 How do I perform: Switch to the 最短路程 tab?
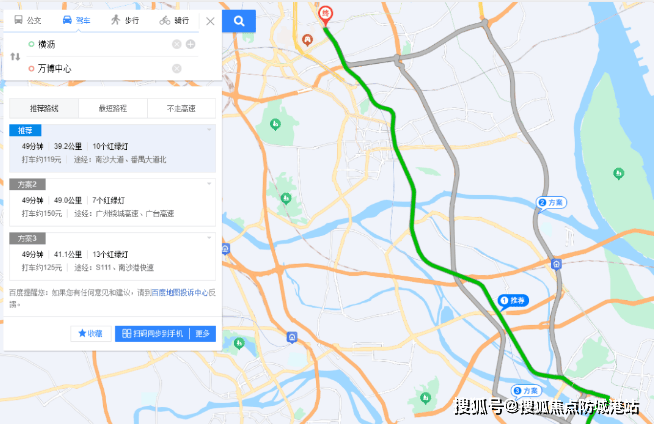point(112,108)
